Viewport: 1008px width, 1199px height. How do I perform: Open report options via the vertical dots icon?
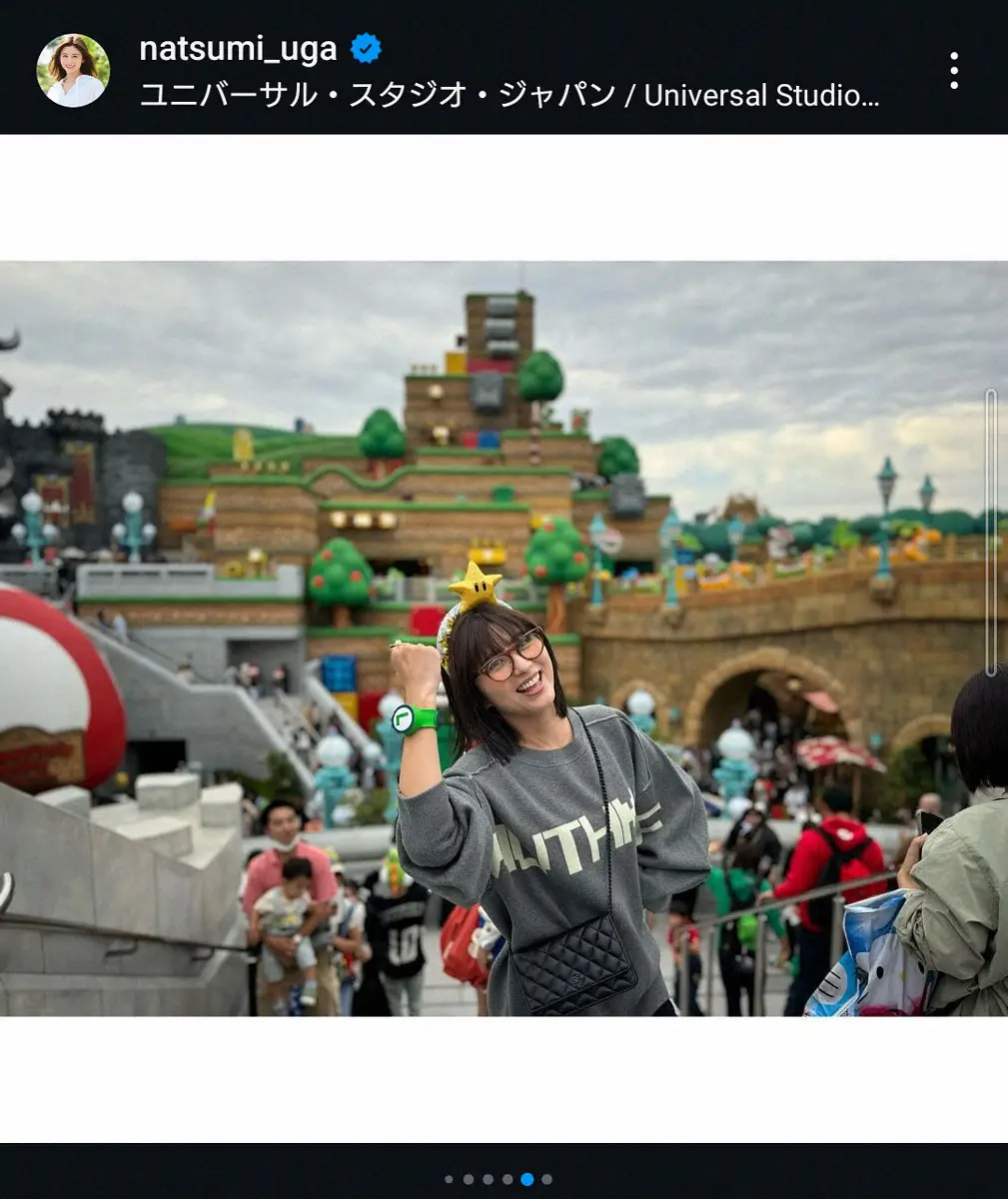pyautogui.click(x=954, y=68)
